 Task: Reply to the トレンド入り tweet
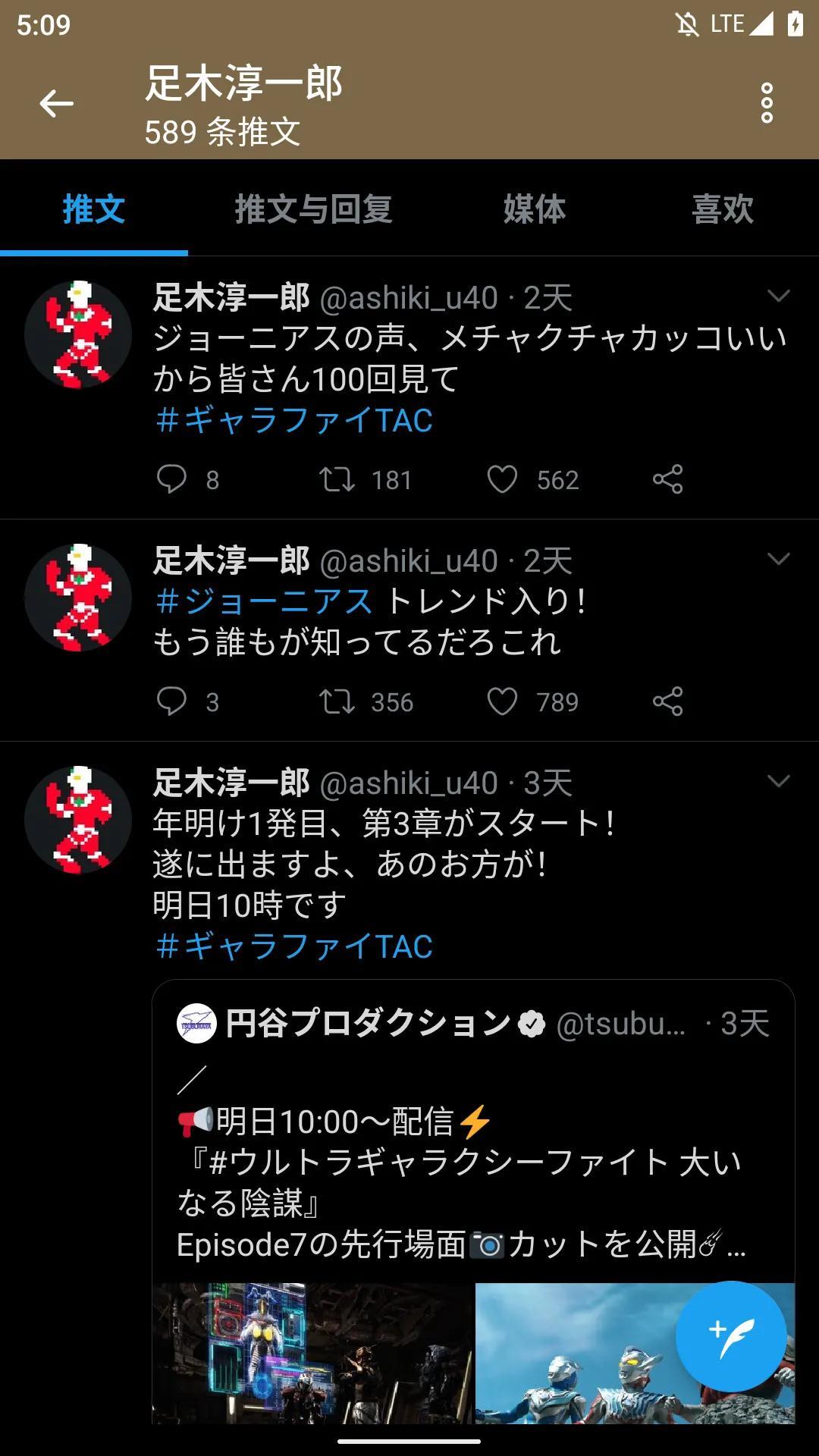172,701
